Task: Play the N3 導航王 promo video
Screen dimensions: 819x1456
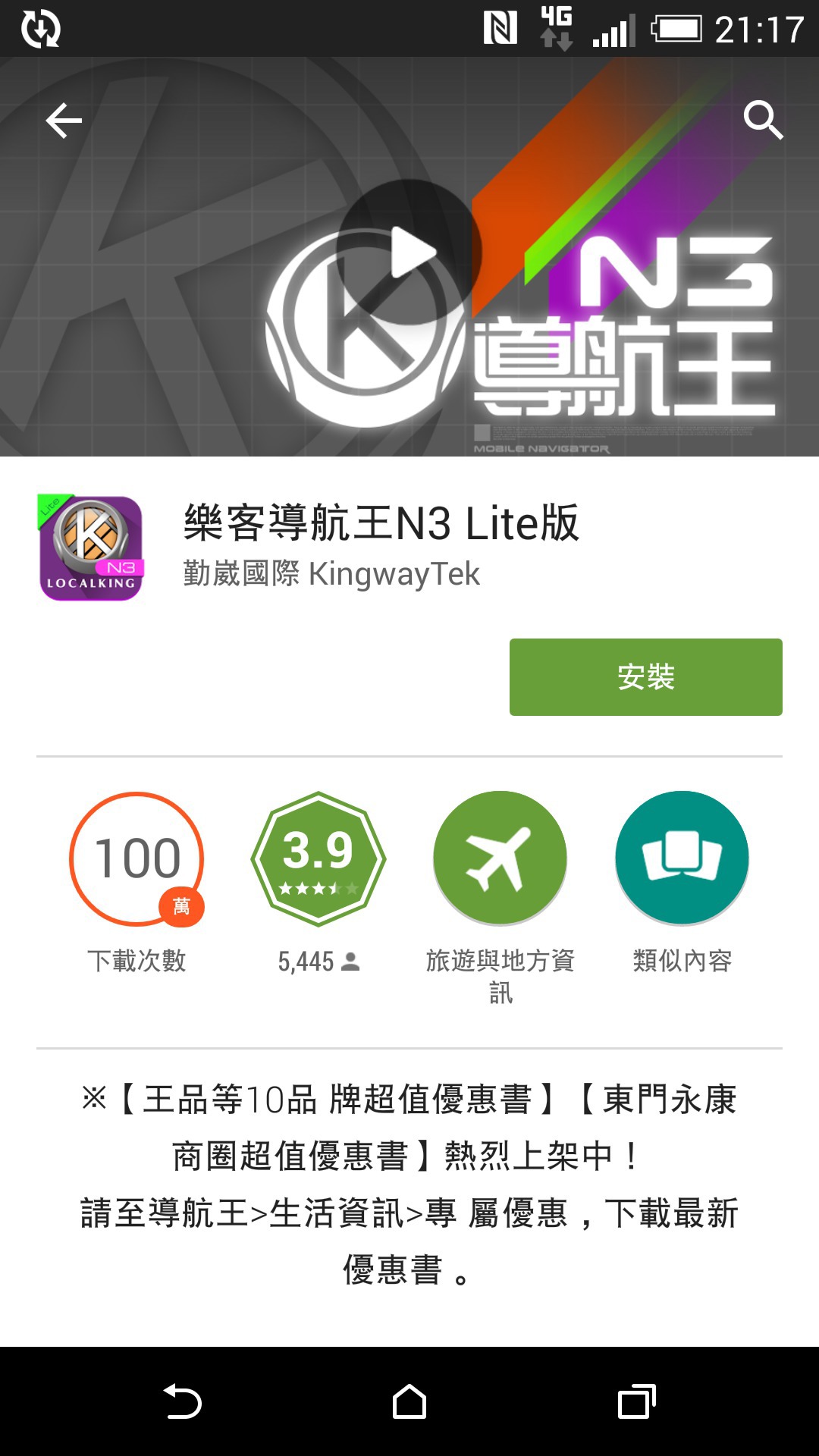Action: coord(409,253)
